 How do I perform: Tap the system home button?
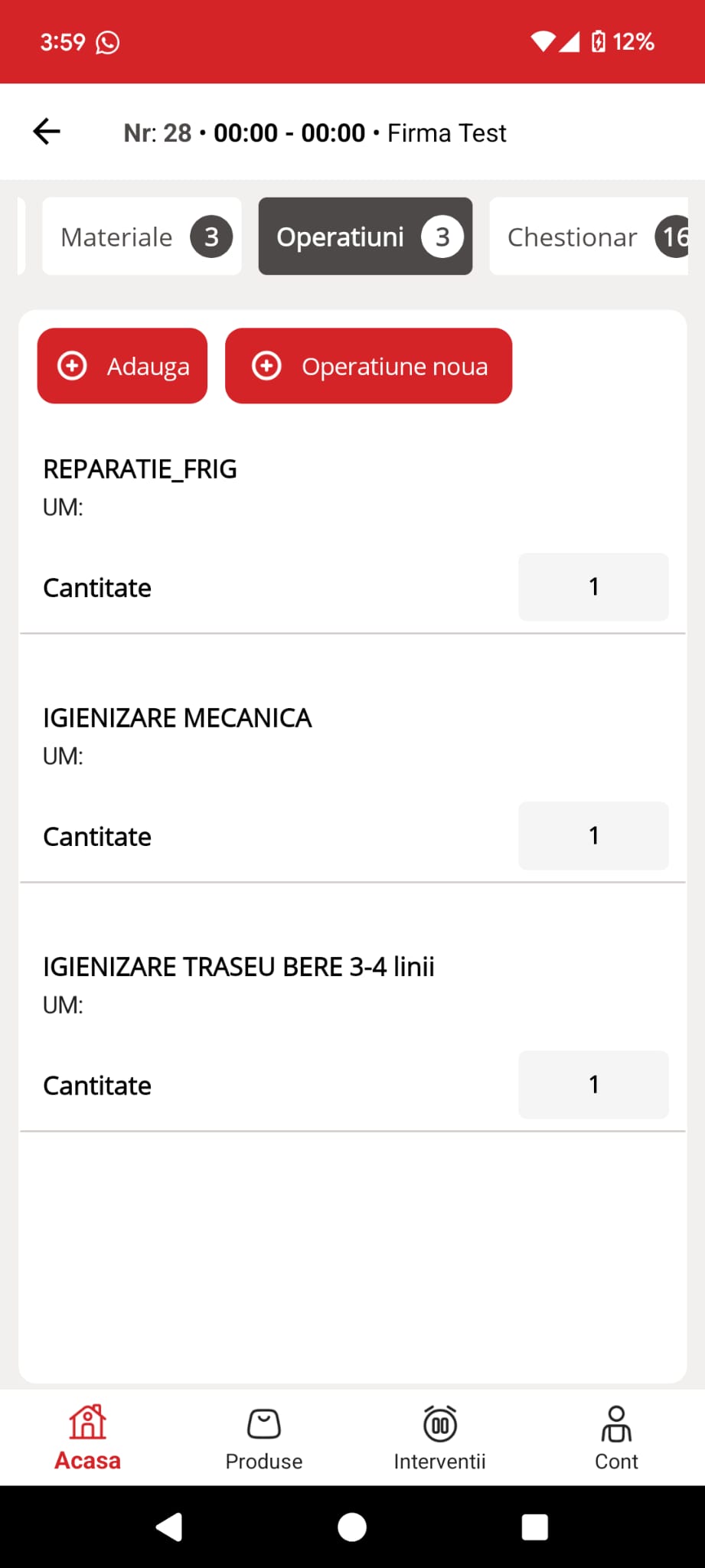click(x=352, y=1527)
